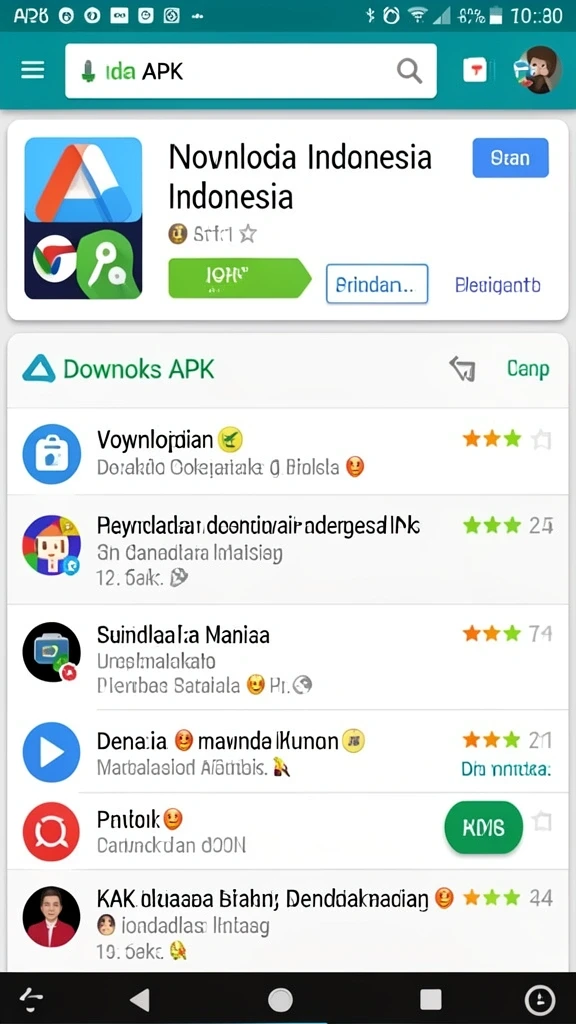Open the "Bleuigantb" link

[x=498, y=285]
